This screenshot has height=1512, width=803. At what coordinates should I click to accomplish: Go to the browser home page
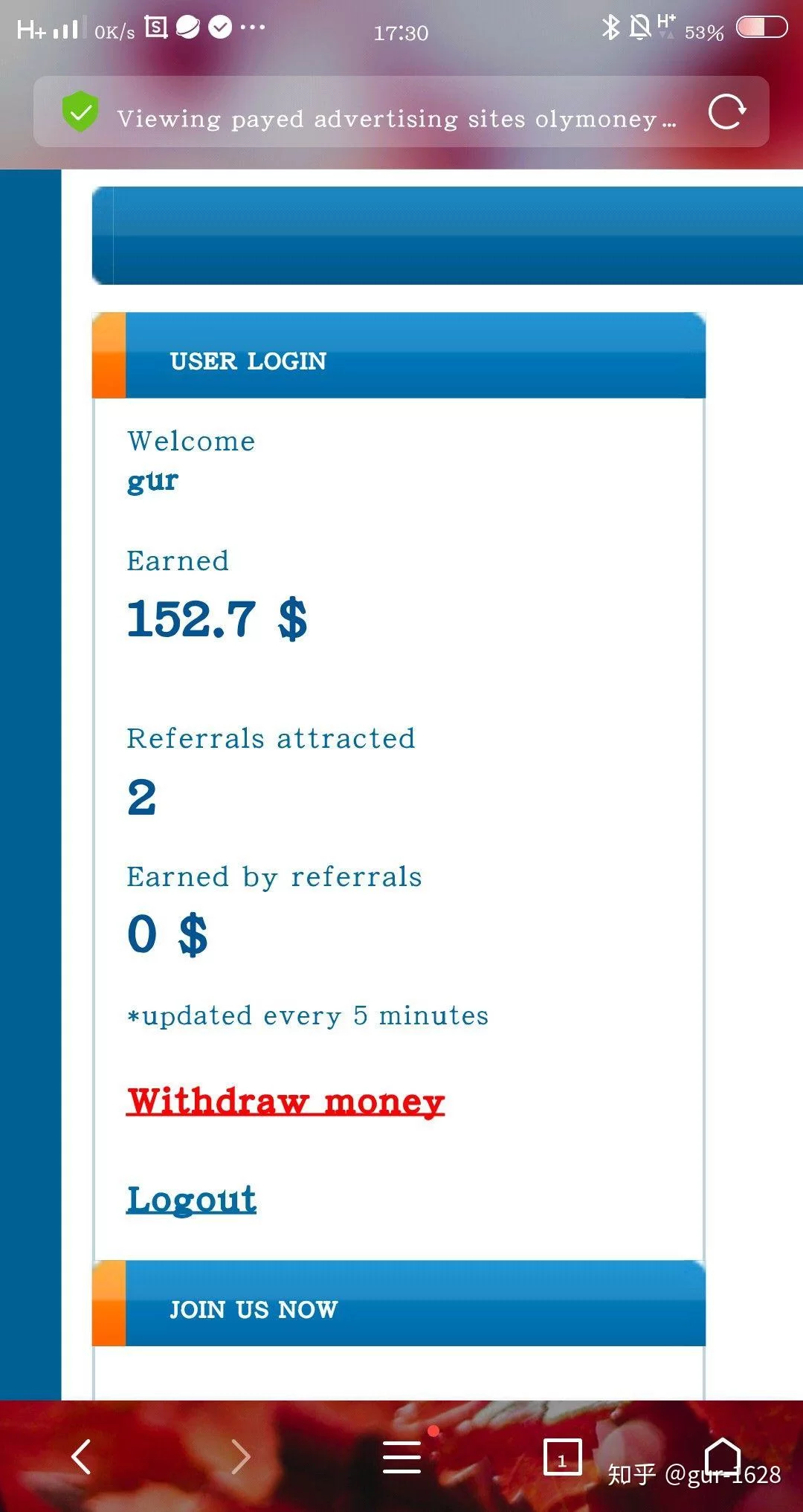pyautogui.click(x=723, y=1456)
